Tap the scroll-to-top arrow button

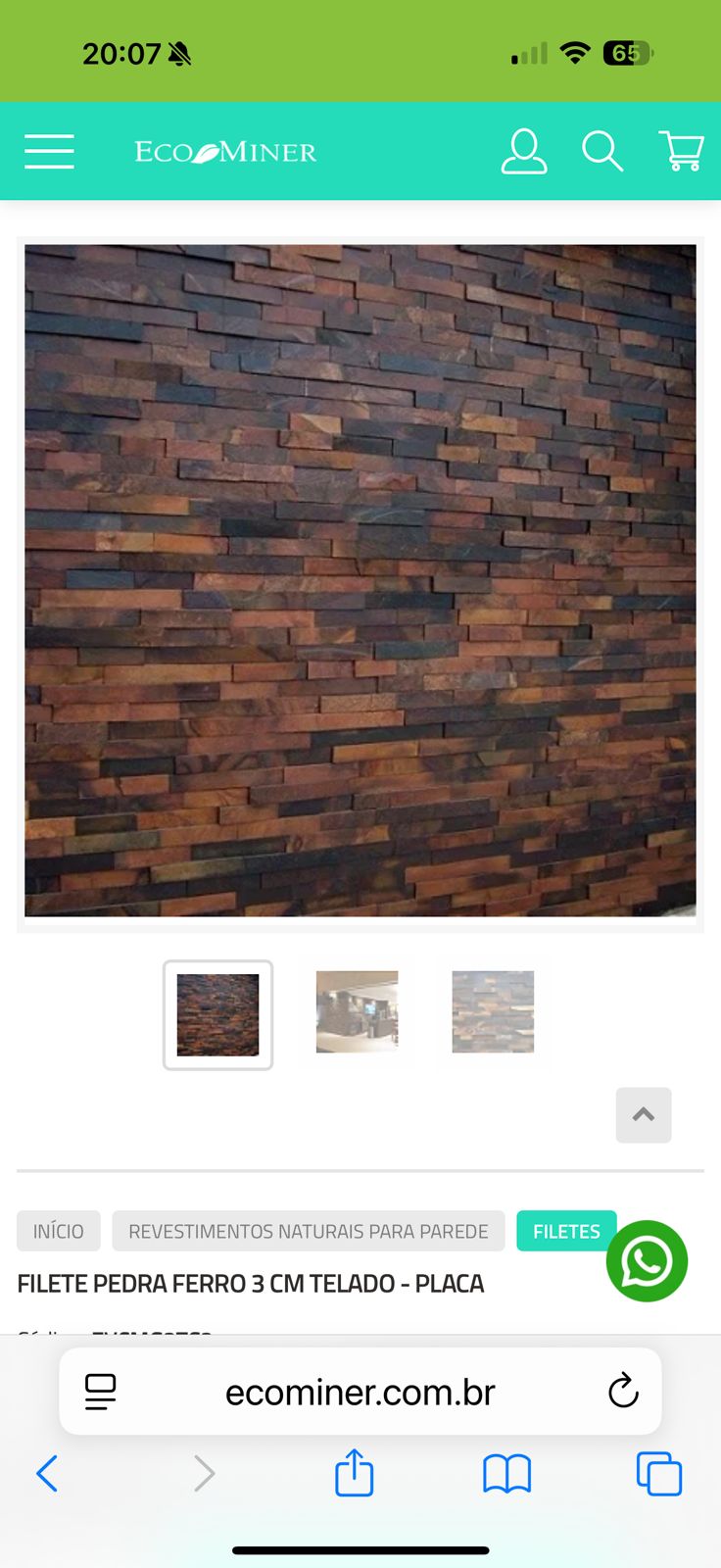click(644, 1115)
